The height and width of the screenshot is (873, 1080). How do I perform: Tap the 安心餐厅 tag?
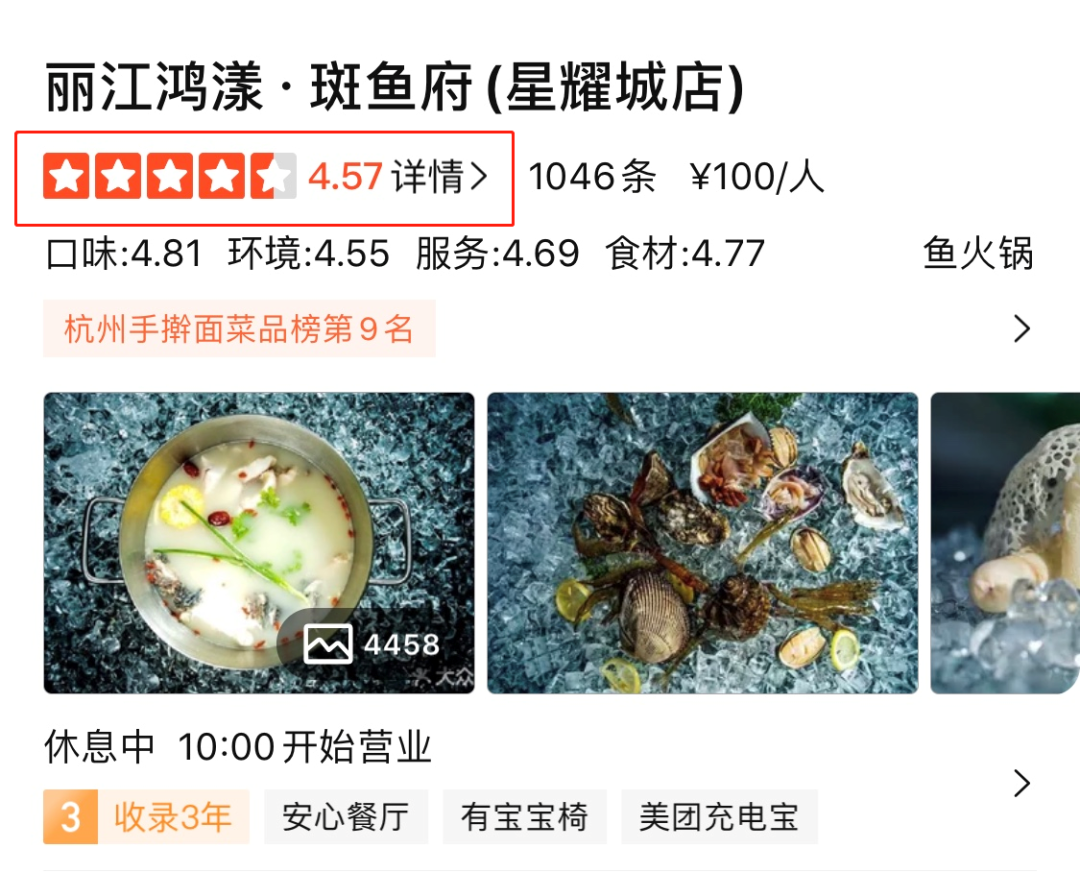click(x=345, y=817)
